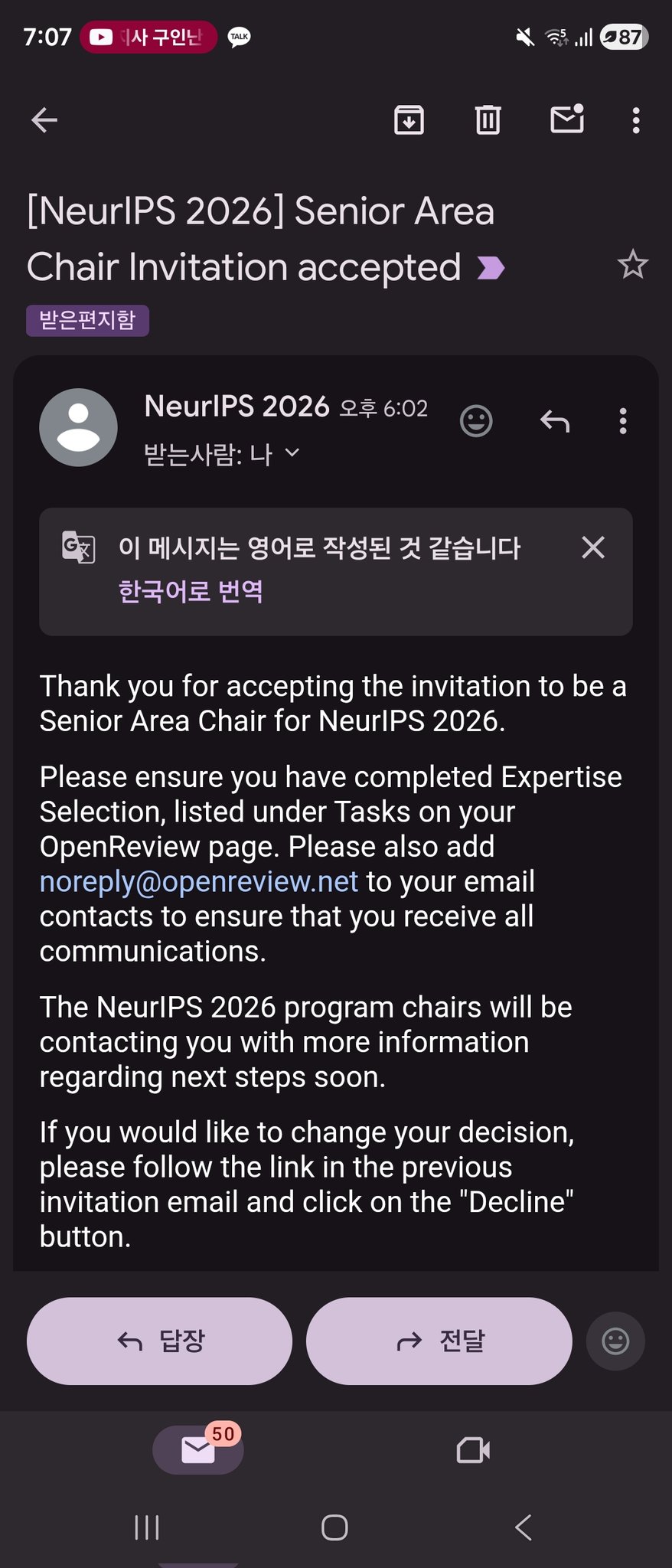Translate the message with 한국어로 번역
The height and width of the screenshot is (1568, 672).
[191, 591]
